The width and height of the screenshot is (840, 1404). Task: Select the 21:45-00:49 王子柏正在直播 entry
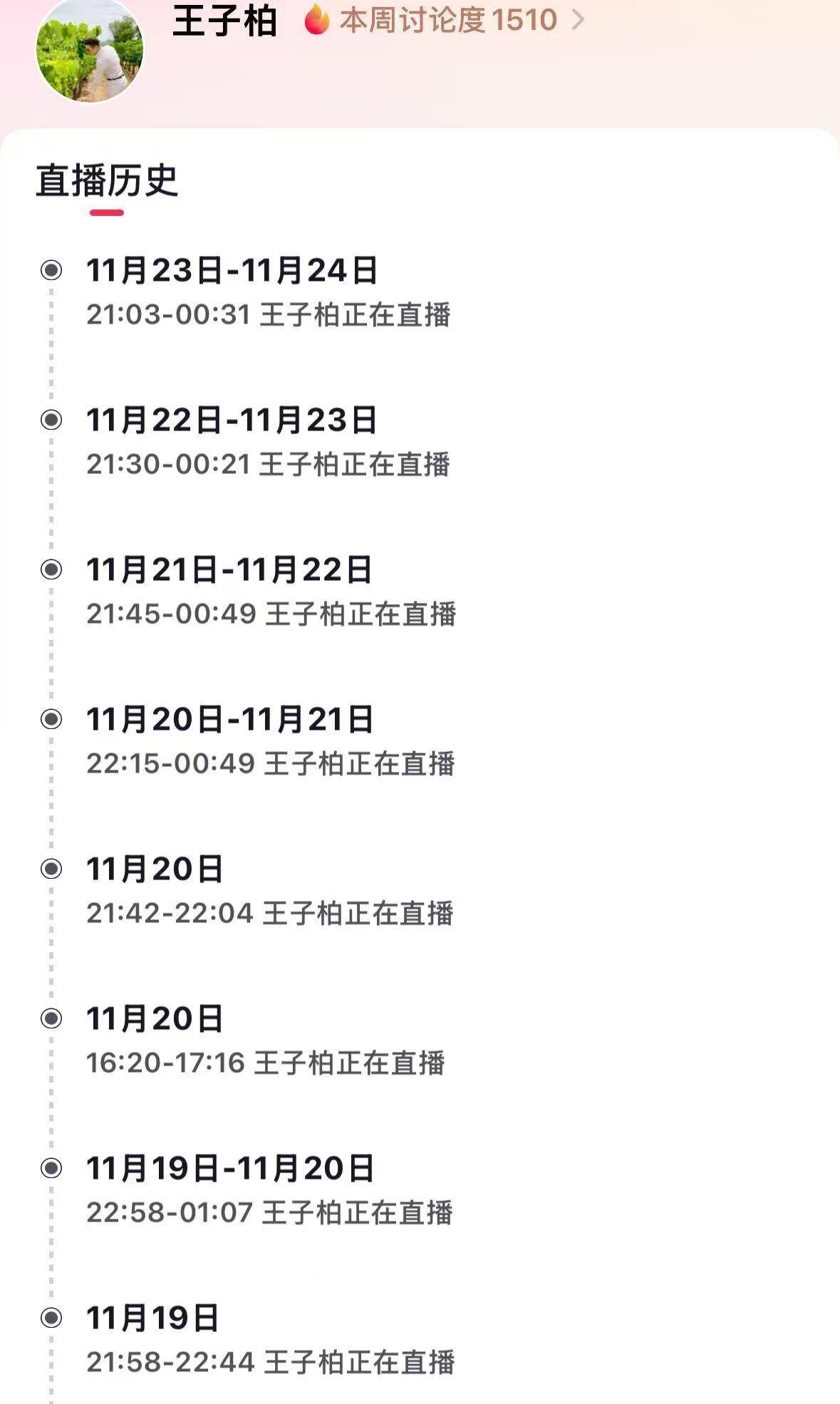[x=271, y=614]
